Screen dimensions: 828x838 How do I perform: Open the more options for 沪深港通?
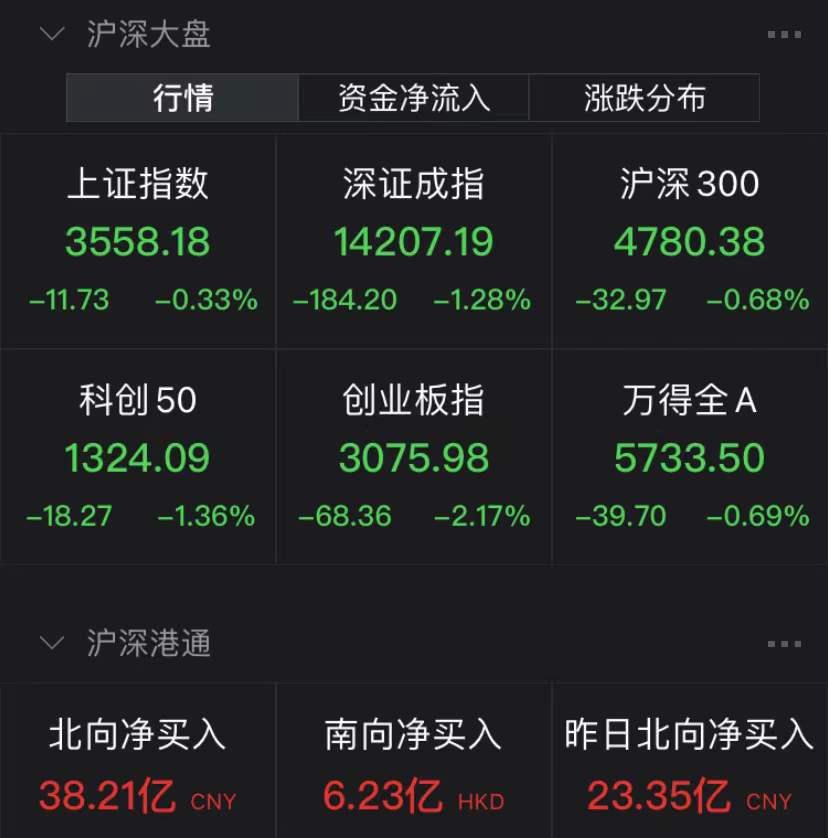784,643
